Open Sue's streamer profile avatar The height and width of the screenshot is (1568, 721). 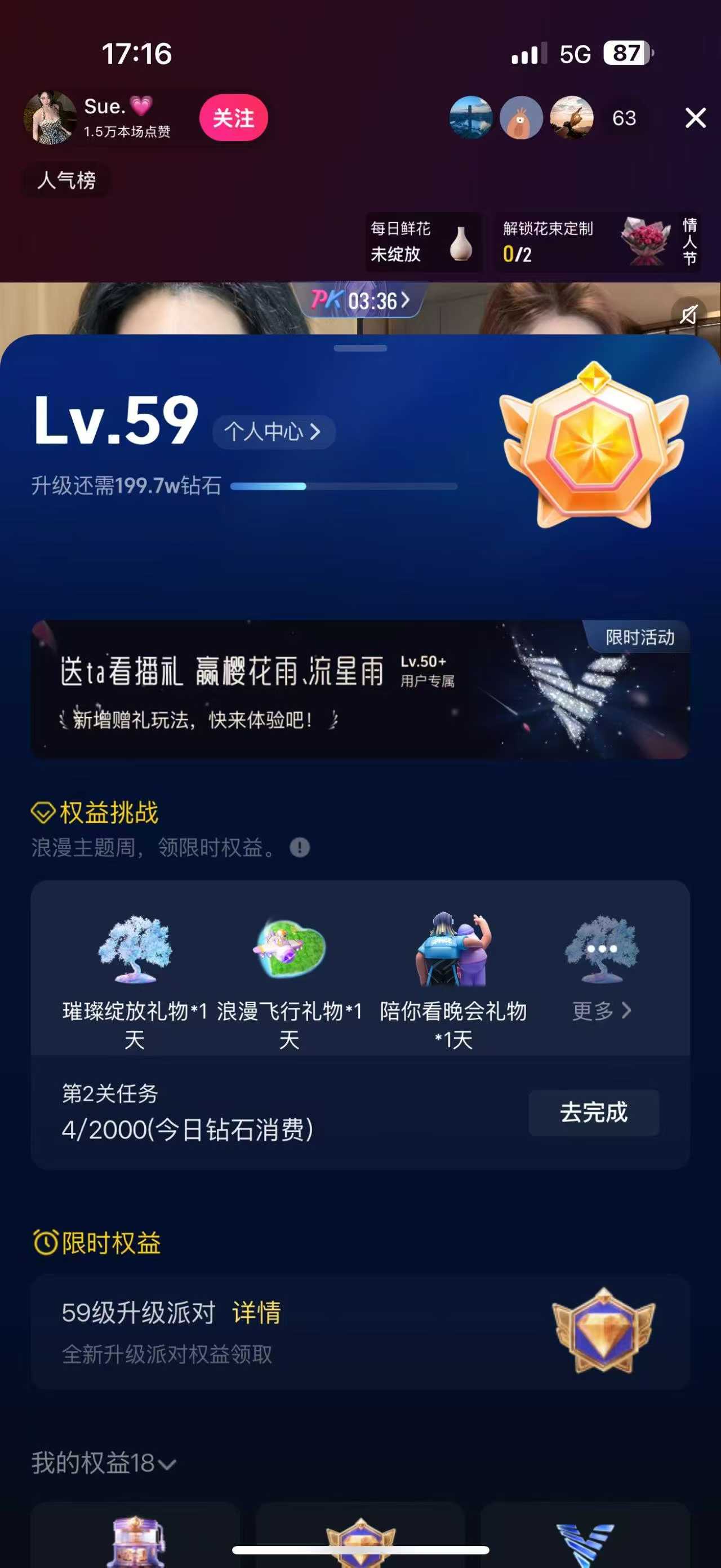pyautogui.click(x=51, y=118)
